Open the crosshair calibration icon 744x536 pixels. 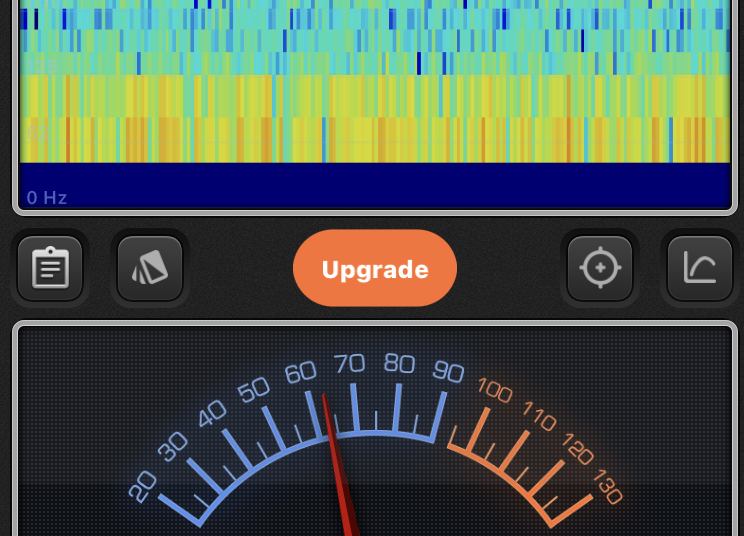[599, 268]
